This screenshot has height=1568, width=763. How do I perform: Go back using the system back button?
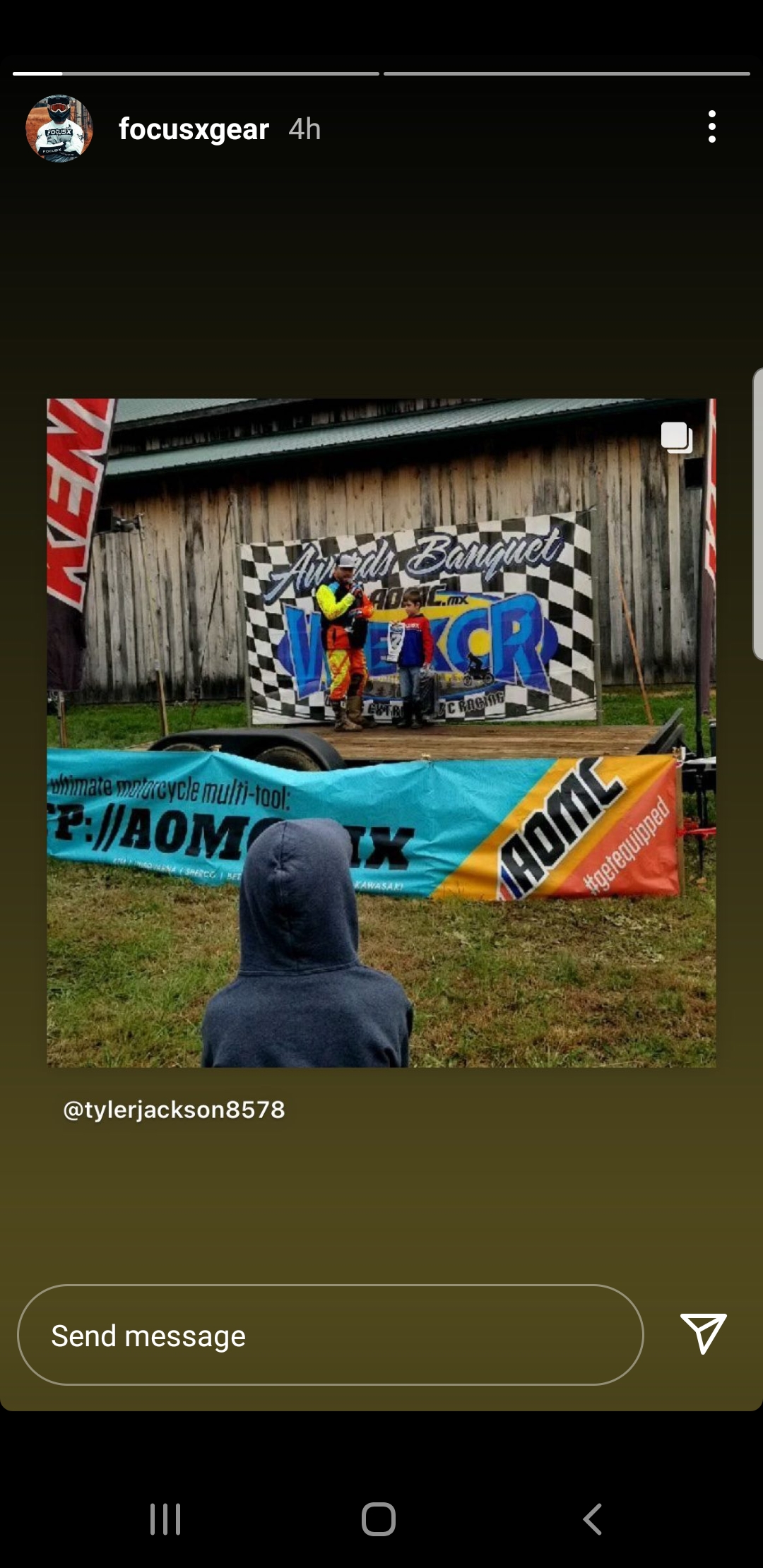pyautogui.click(x=592, y=1519)
